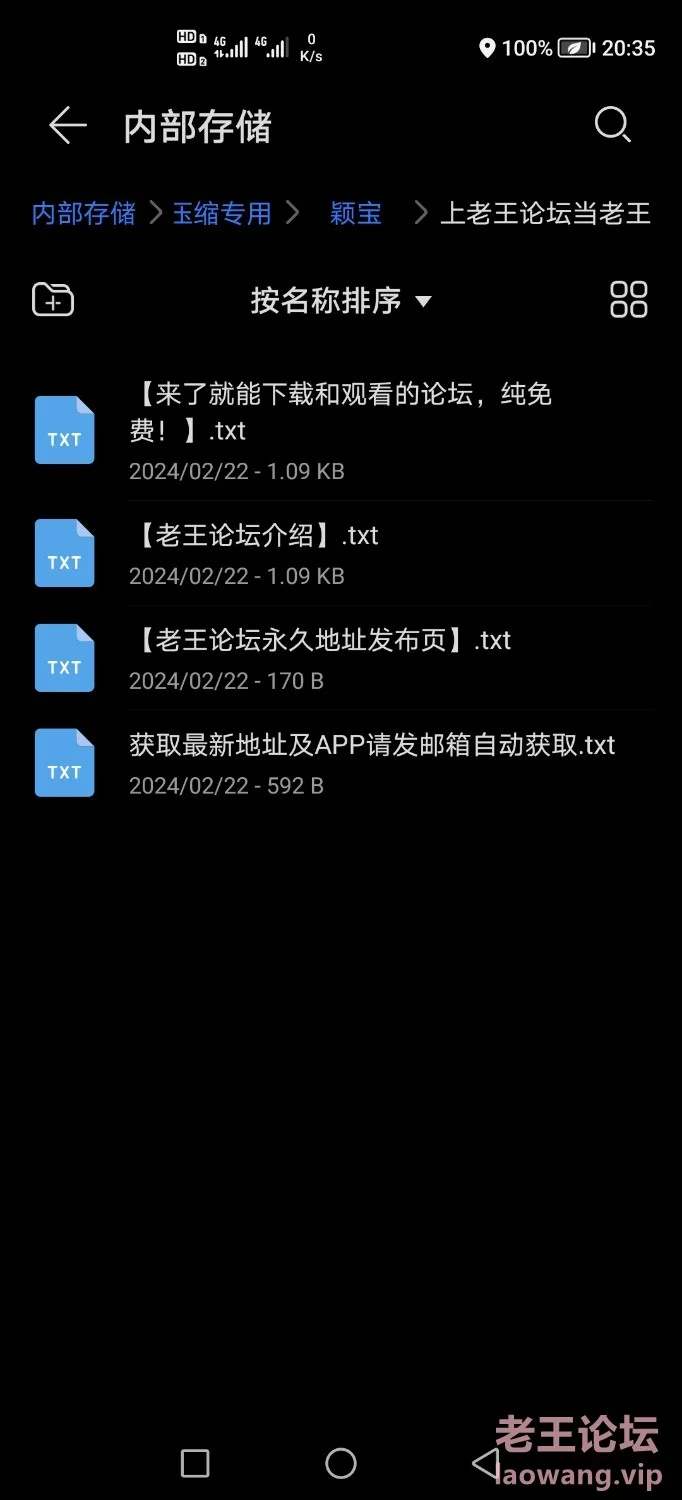This screenshot has height=1500, width=682.
Task: Open 获取最新地址及APP请发邮箱自动获取.txt file
Action: pyautogui.click(x=341, y=763)
